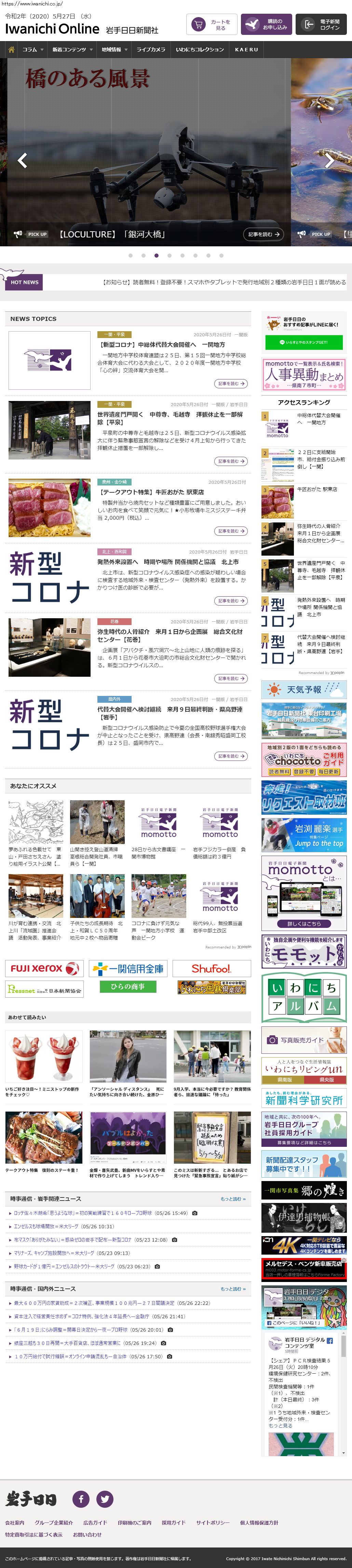The width and height of the screenshot is (352, 1568).
Task: Tap 購読のお申し込み subscription button
Action: click(266, 24)
